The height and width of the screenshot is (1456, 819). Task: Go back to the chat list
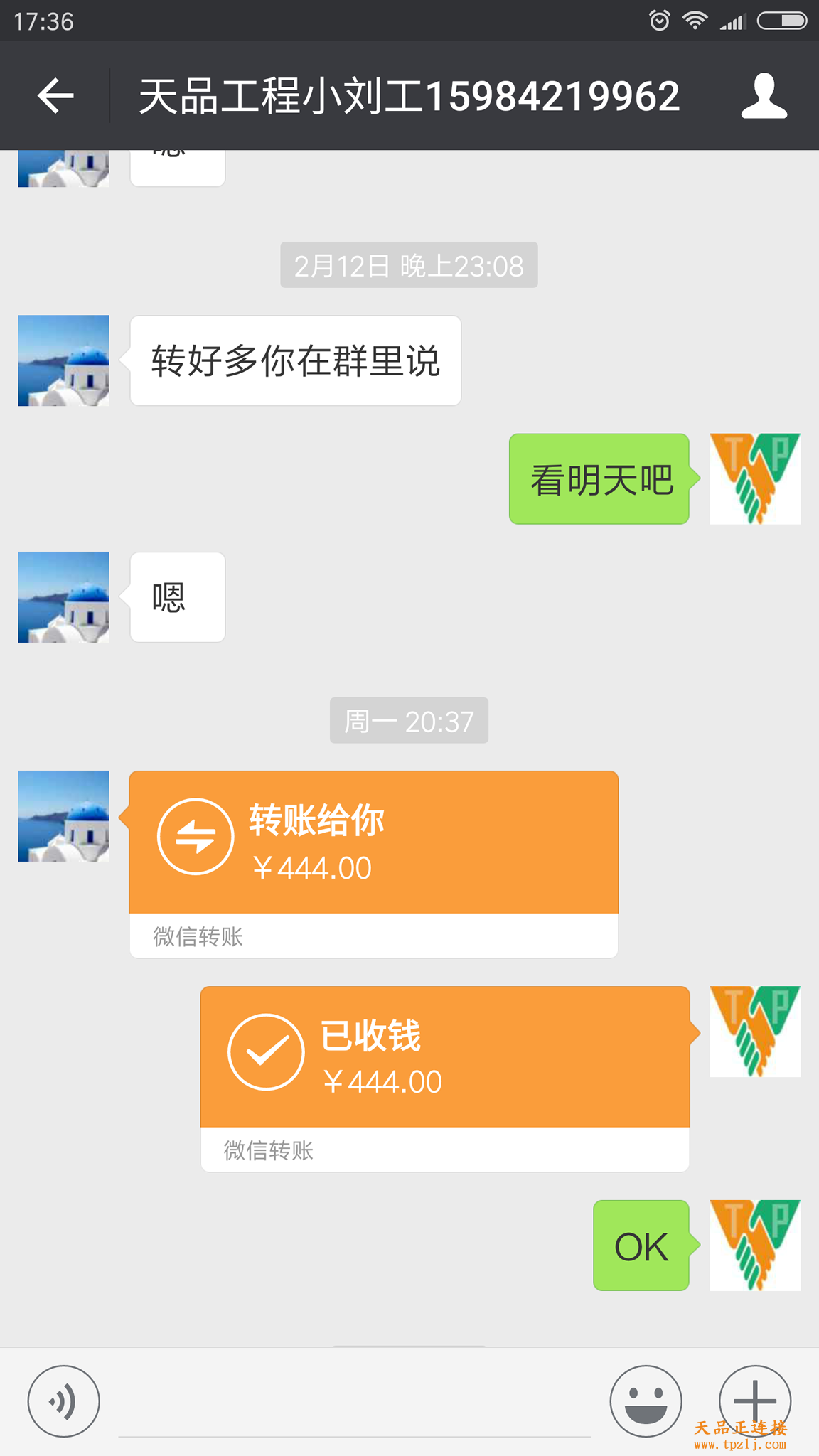click(55, 96)
